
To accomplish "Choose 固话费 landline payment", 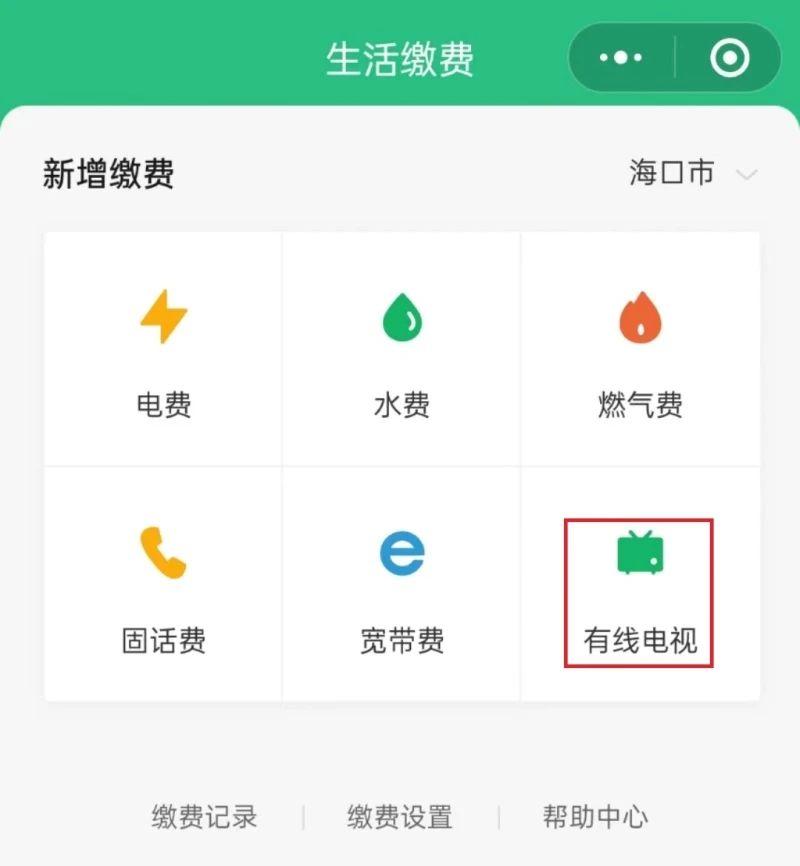I will click(163, 585).
